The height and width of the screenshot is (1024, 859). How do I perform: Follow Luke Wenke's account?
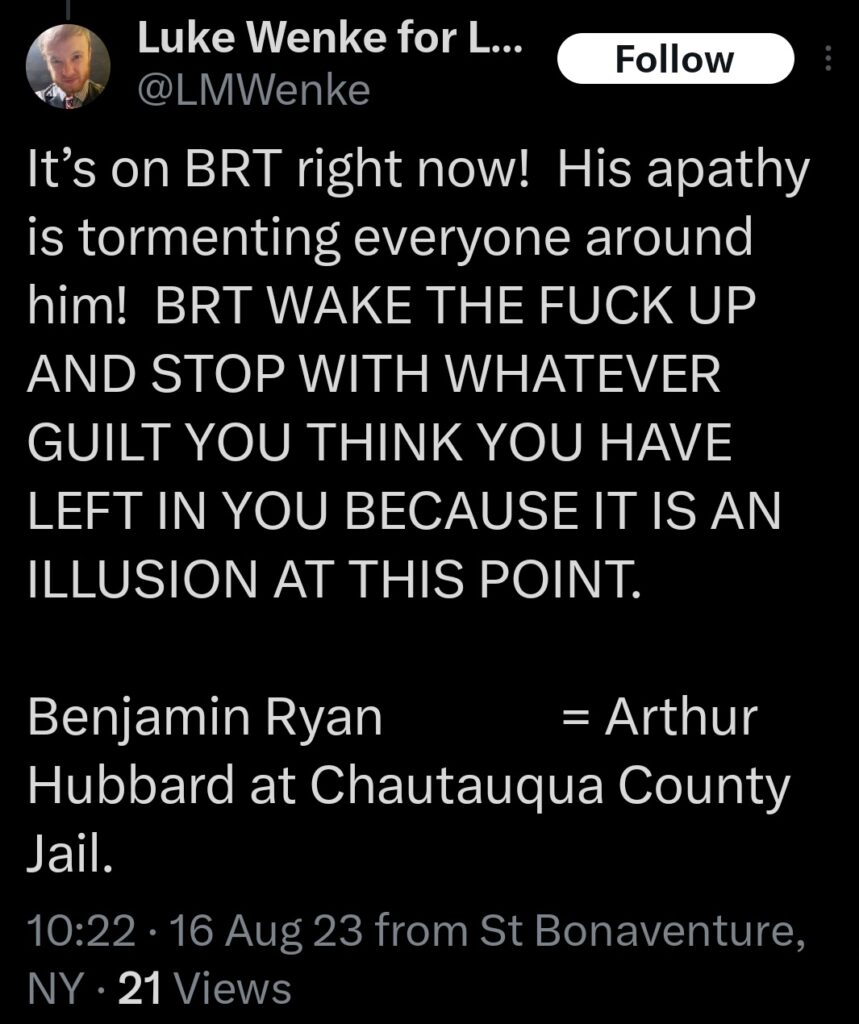tap(674, 59)
